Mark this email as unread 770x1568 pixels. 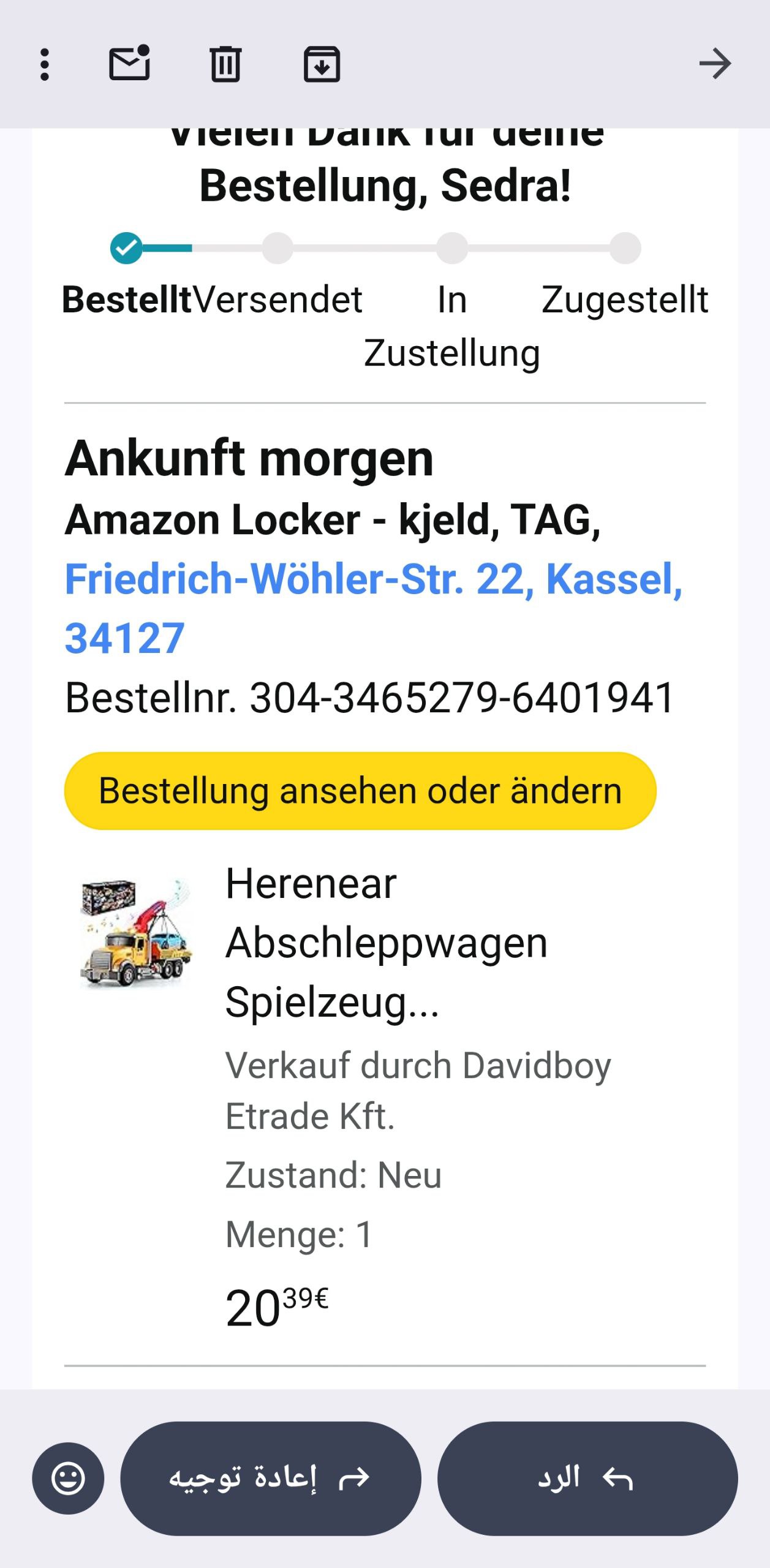pyautogui.click(x=130, y=64)
